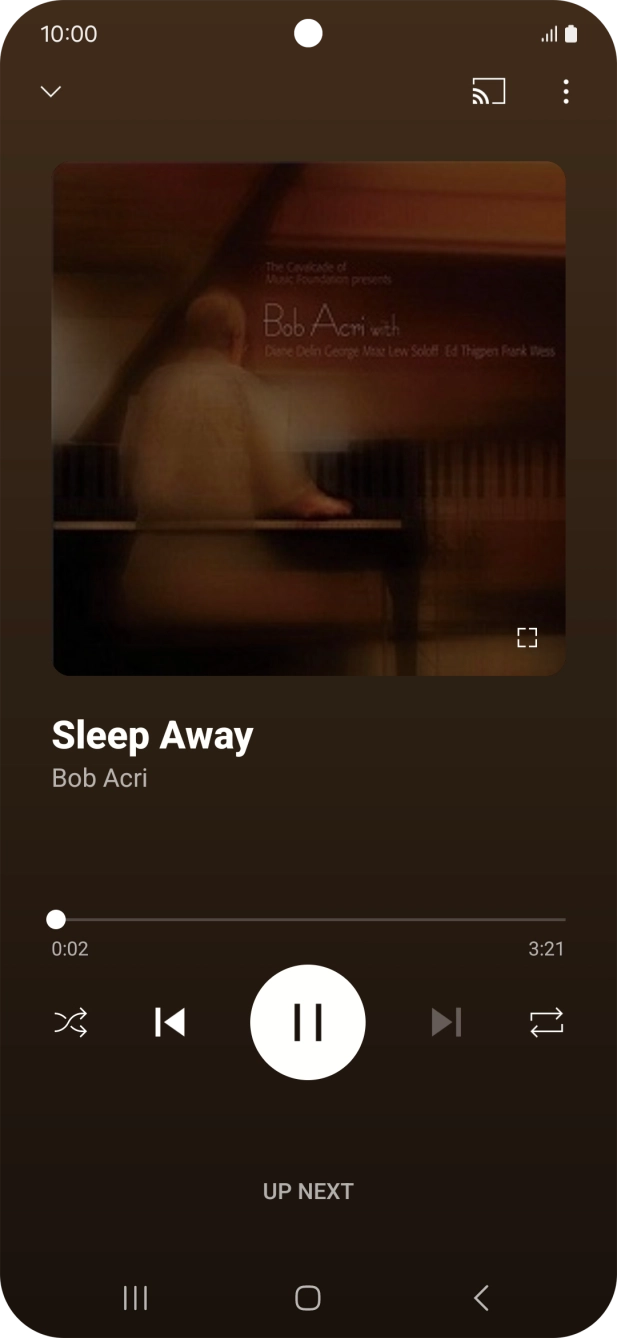The height and width of the screenshot is (1338, 617).
Task: Open the overflow menu
Action: coord(566,92)
